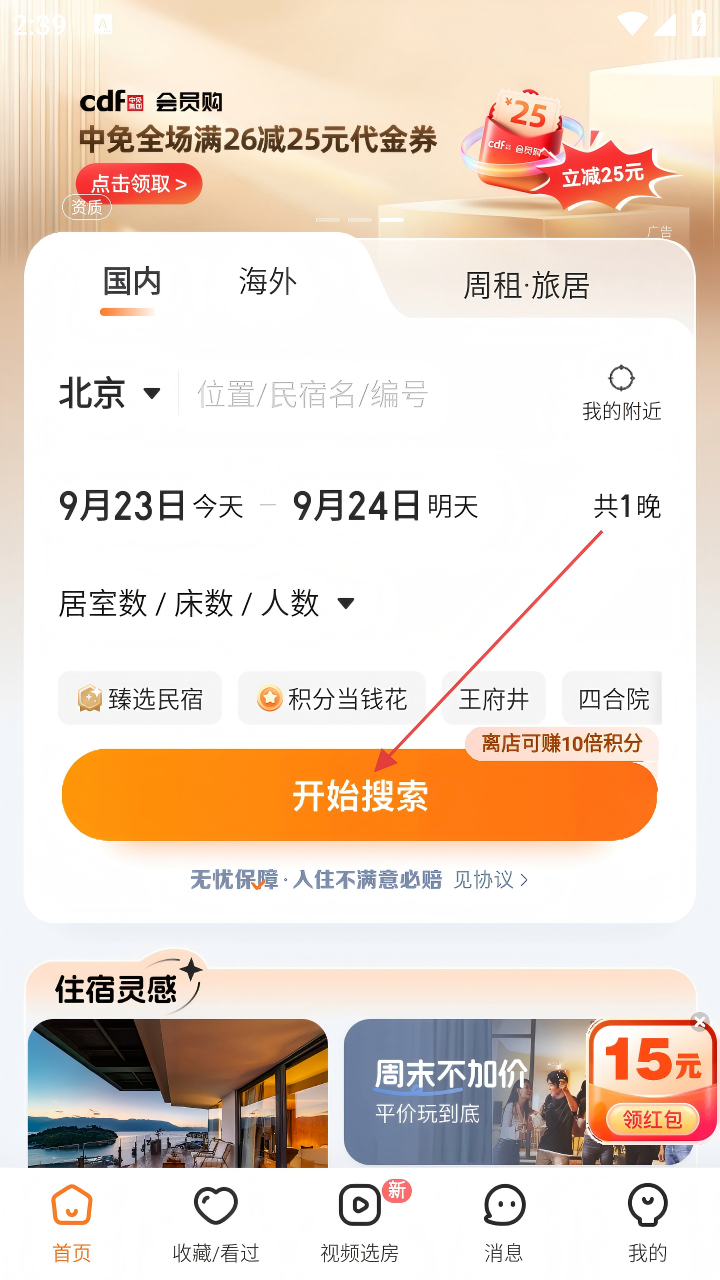Viewport: 720px width, 1280px height.
Task: Tap the 开始搜索 button
Action: pos(360,796)
